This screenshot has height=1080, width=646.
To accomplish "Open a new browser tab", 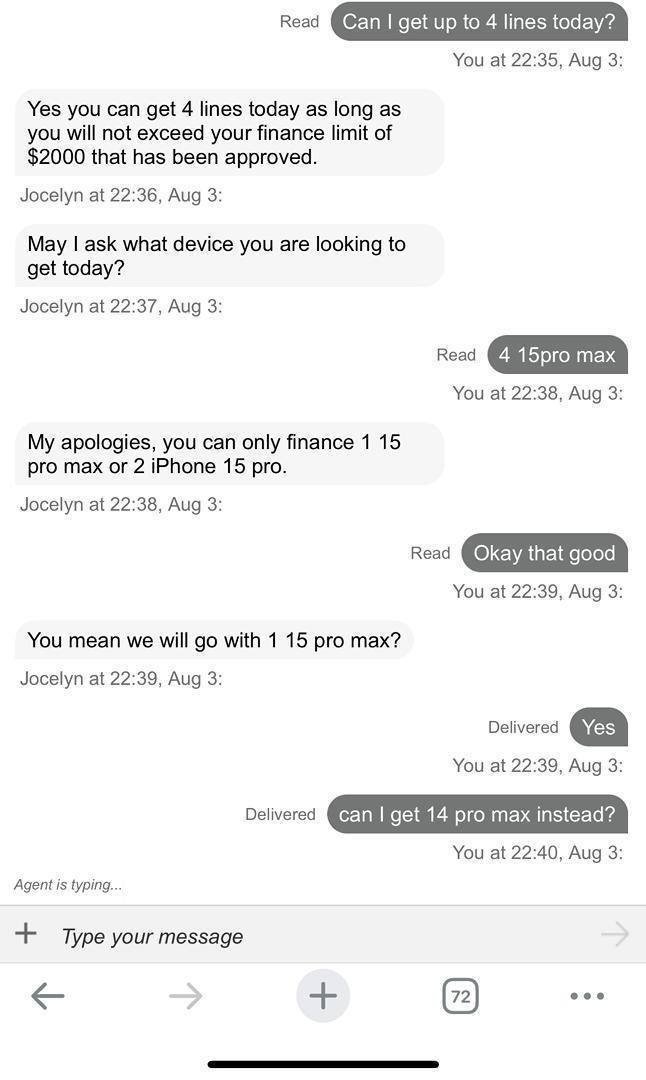I will 323,995.
